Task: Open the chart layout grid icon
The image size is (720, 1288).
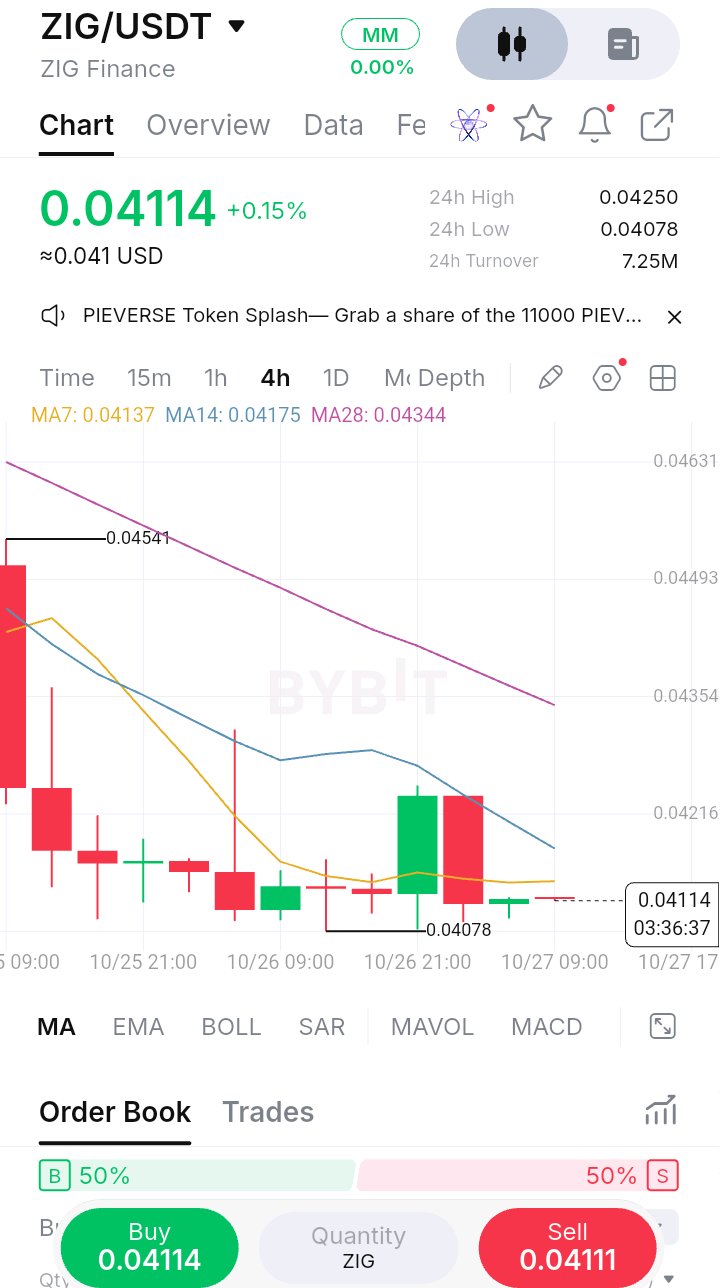Action: coord(663,378)
